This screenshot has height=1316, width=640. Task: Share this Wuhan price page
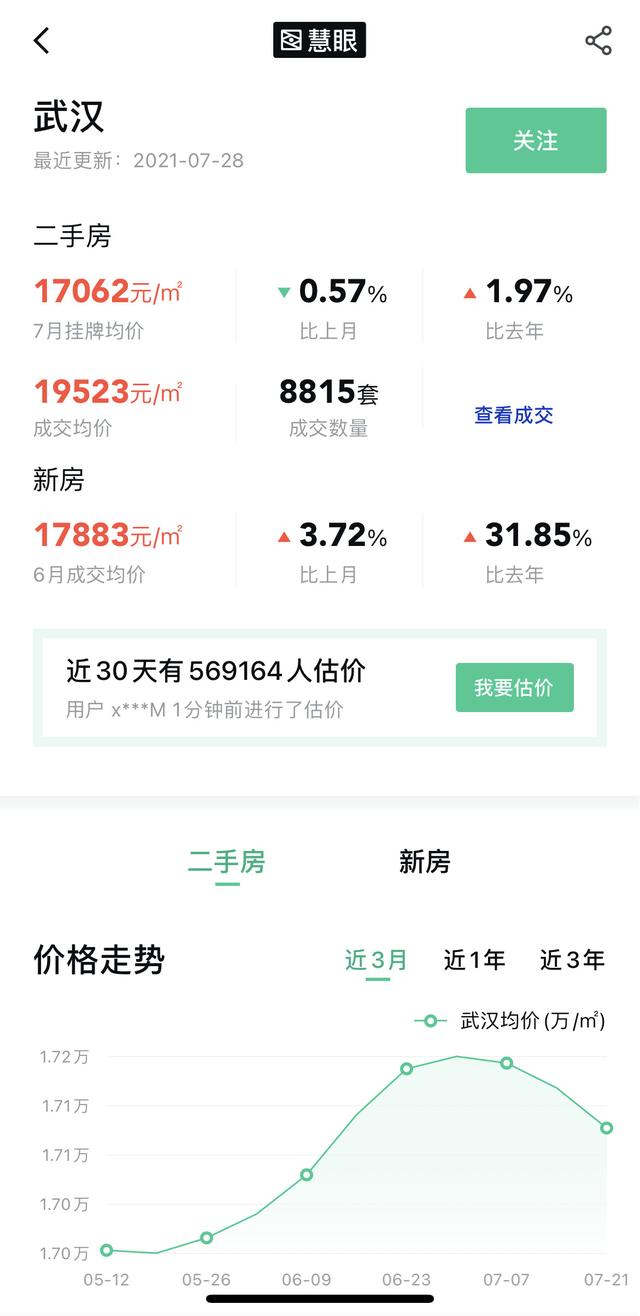point(598,41)
